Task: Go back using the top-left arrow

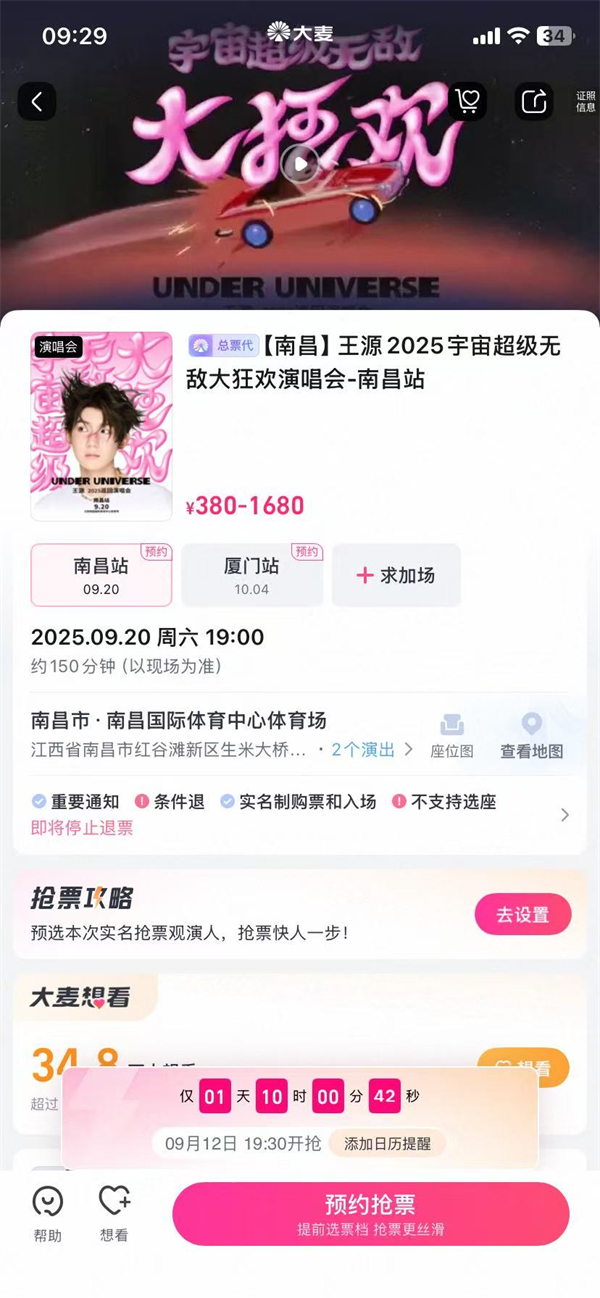Action: (37, 101)
